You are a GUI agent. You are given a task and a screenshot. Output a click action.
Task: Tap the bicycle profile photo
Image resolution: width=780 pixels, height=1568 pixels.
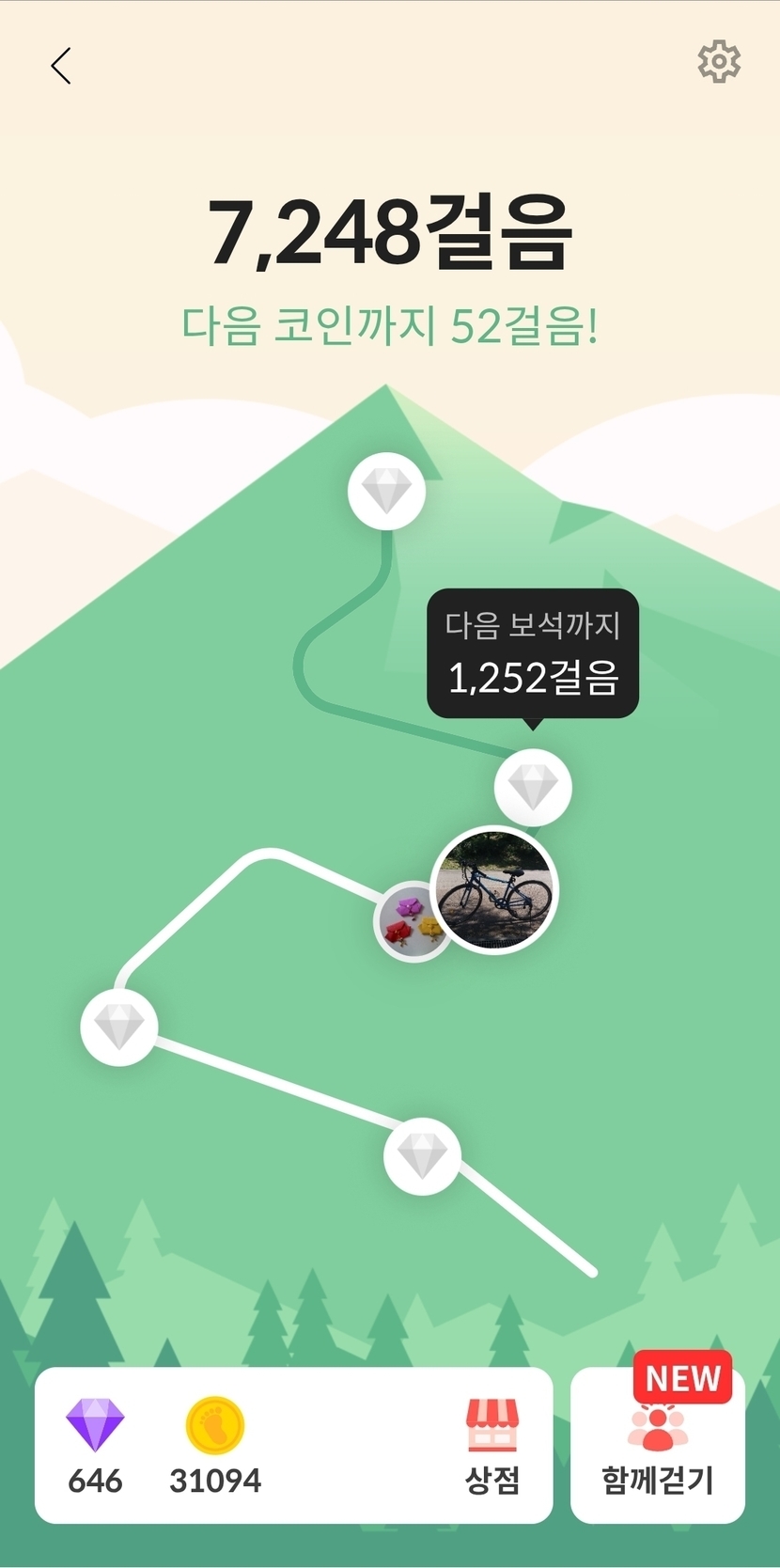494,890
